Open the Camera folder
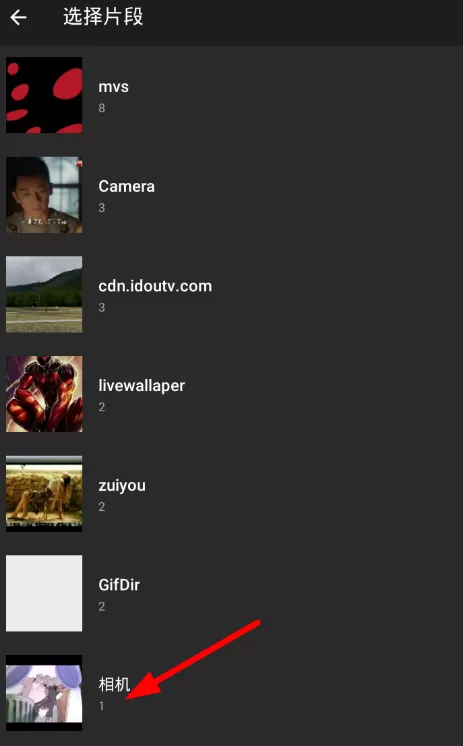The image size is (463, 746). click(x=231, y=195)
